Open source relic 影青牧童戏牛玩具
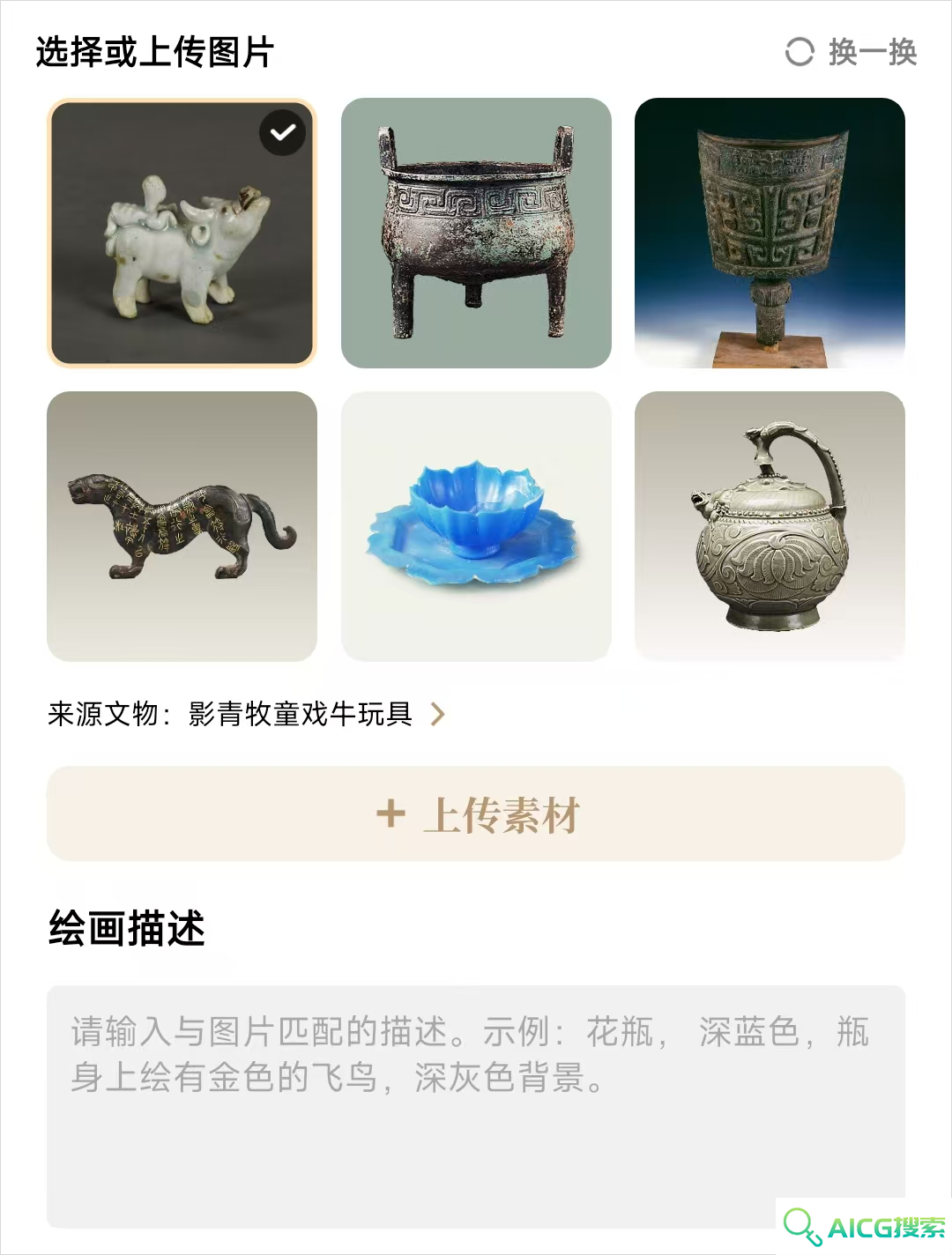 click(x=300, y=714)
